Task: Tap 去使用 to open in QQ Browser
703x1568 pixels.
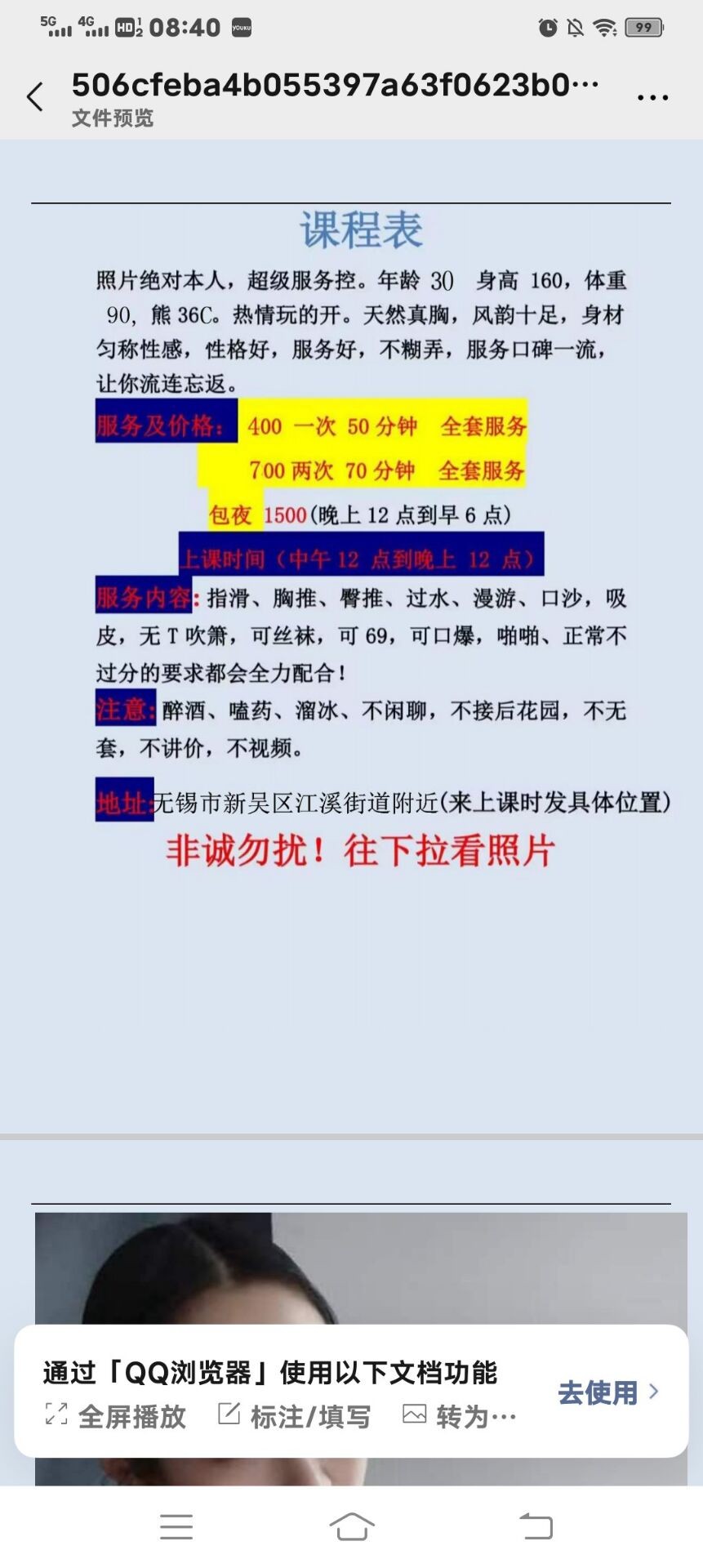Action: pos(607,1392)
